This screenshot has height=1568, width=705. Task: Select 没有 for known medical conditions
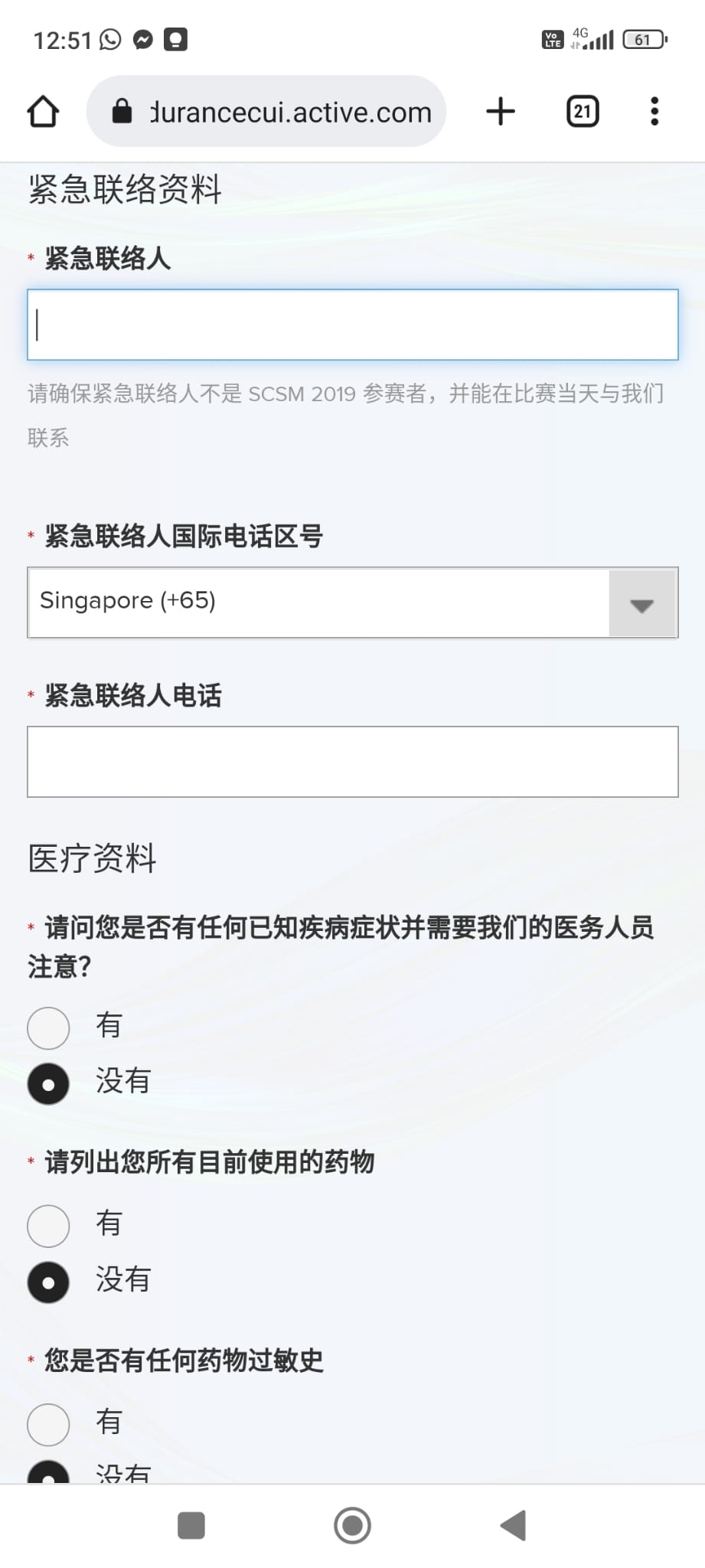point(48,1083)
